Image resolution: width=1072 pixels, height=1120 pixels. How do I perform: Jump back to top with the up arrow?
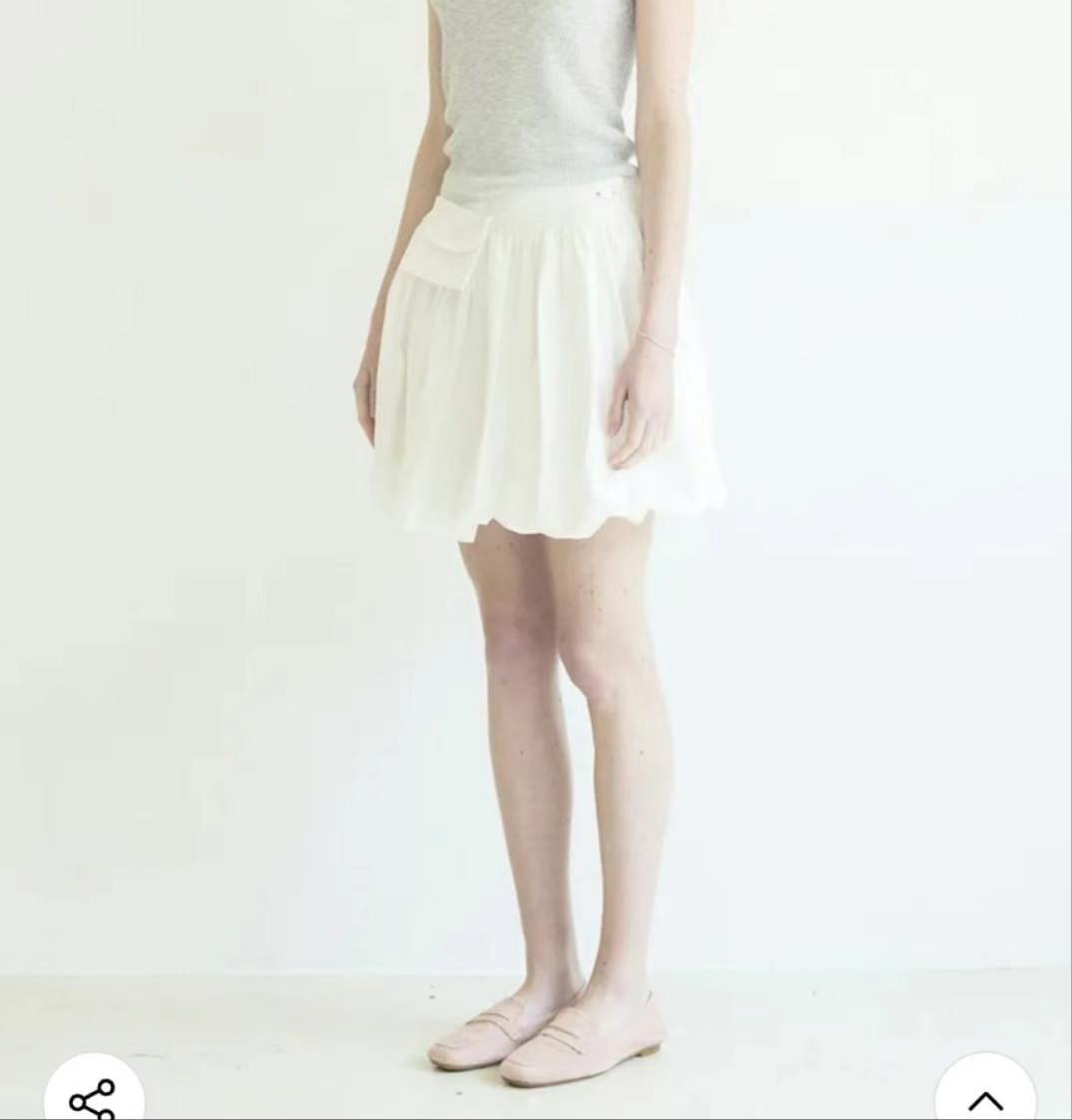pos(985,1098)
